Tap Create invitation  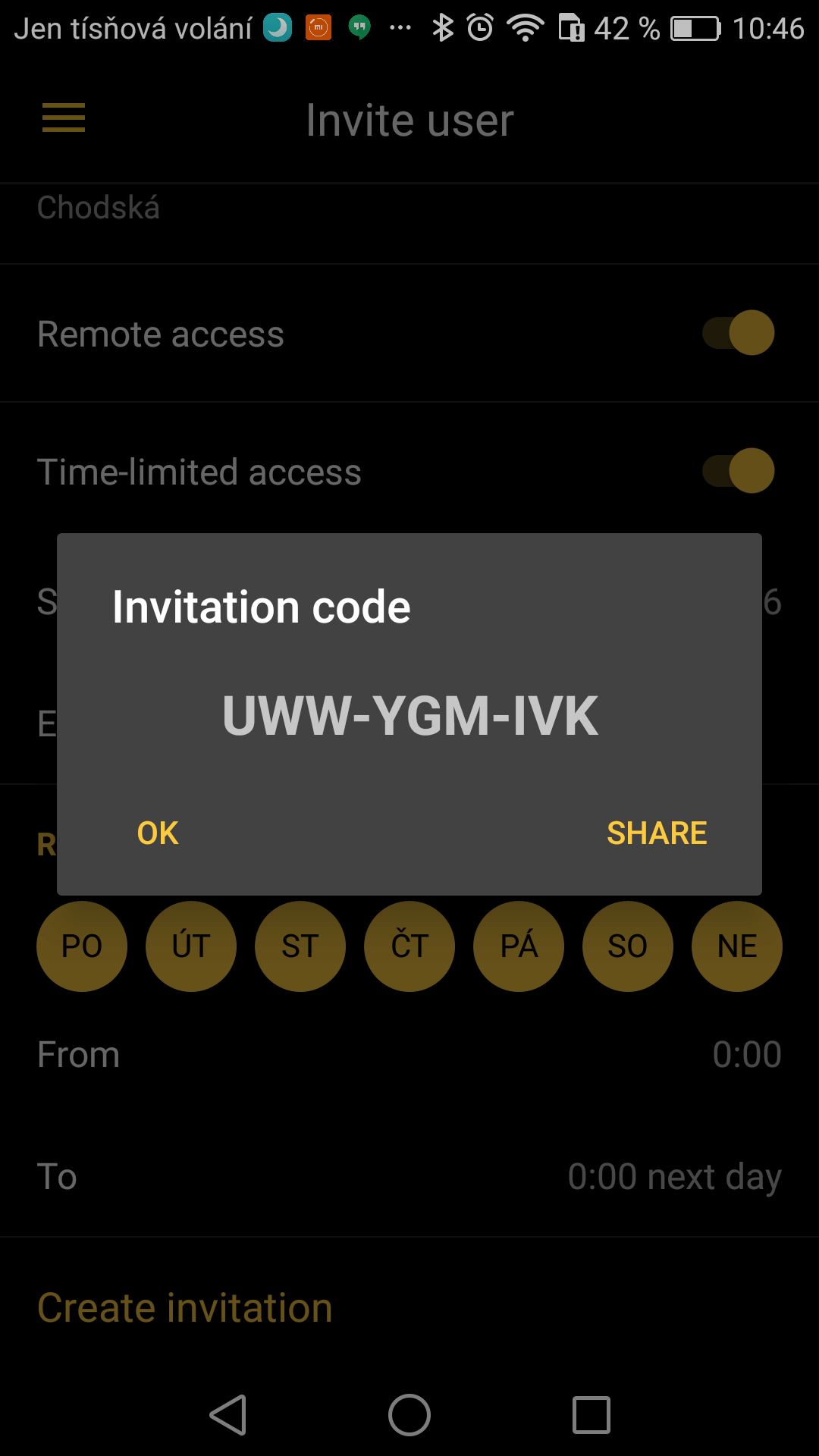(x=185, y=1308)
